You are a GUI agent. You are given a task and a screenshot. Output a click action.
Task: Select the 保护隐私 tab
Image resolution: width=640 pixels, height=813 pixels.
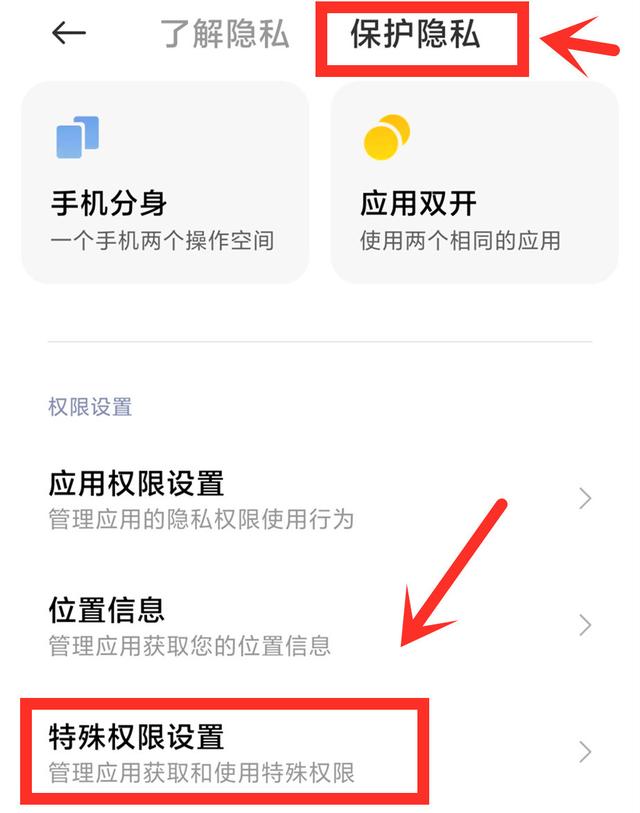pos(415,34)
